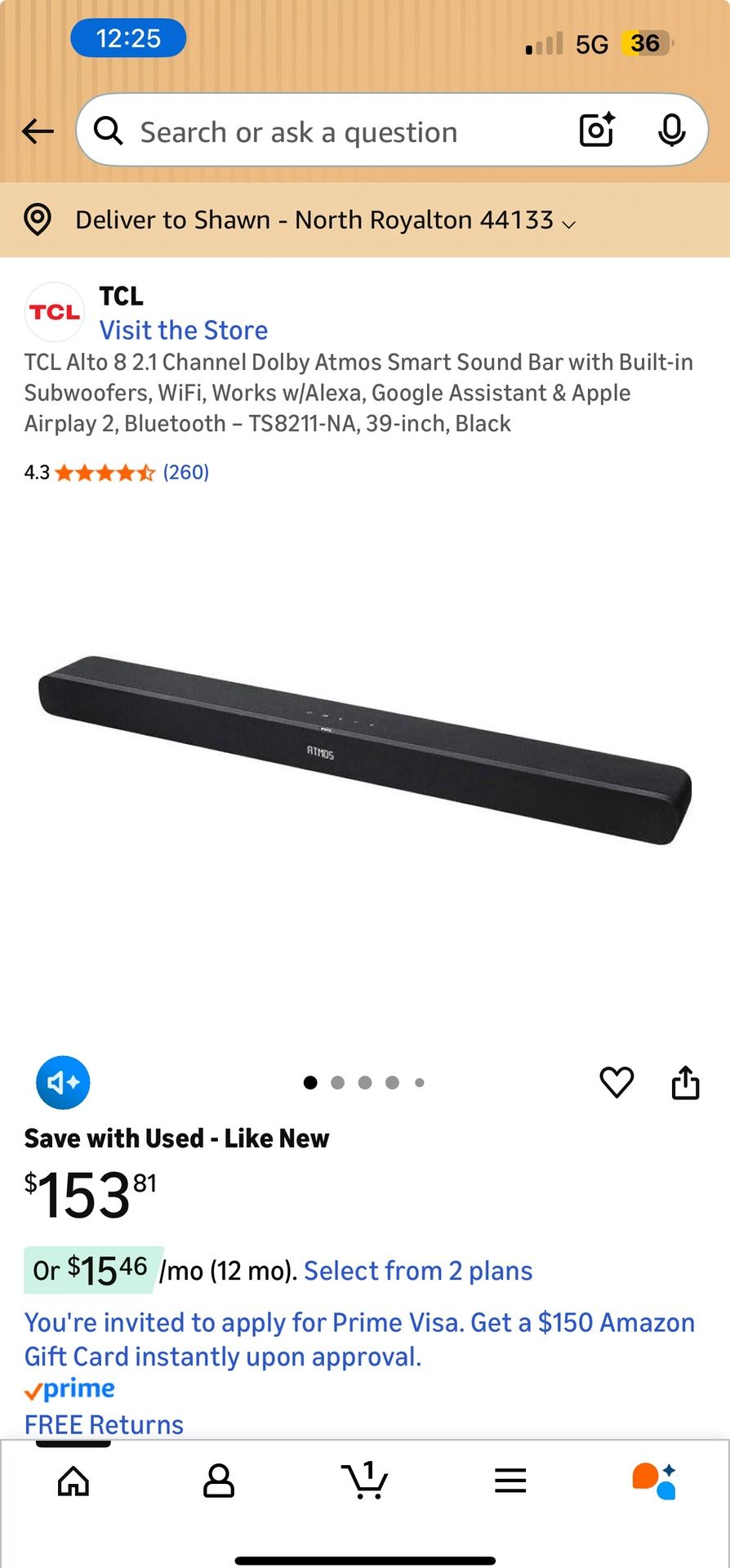This screenshot has width=730, height=1568.
Task: Open camera lens search
Action: 596,131
